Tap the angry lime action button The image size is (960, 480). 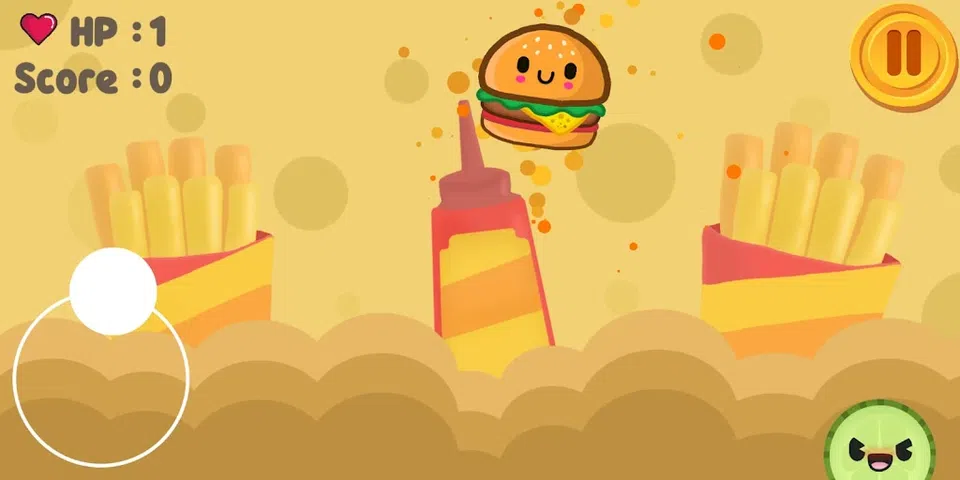click(880, 444)
